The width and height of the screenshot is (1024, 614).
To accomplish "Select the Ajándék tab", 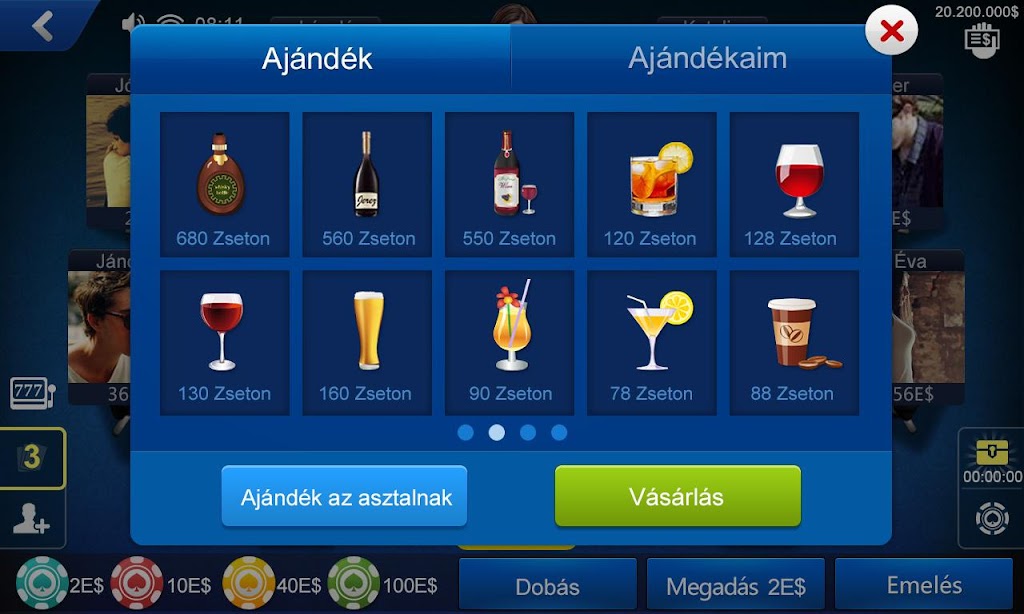I will coord(317,58).
